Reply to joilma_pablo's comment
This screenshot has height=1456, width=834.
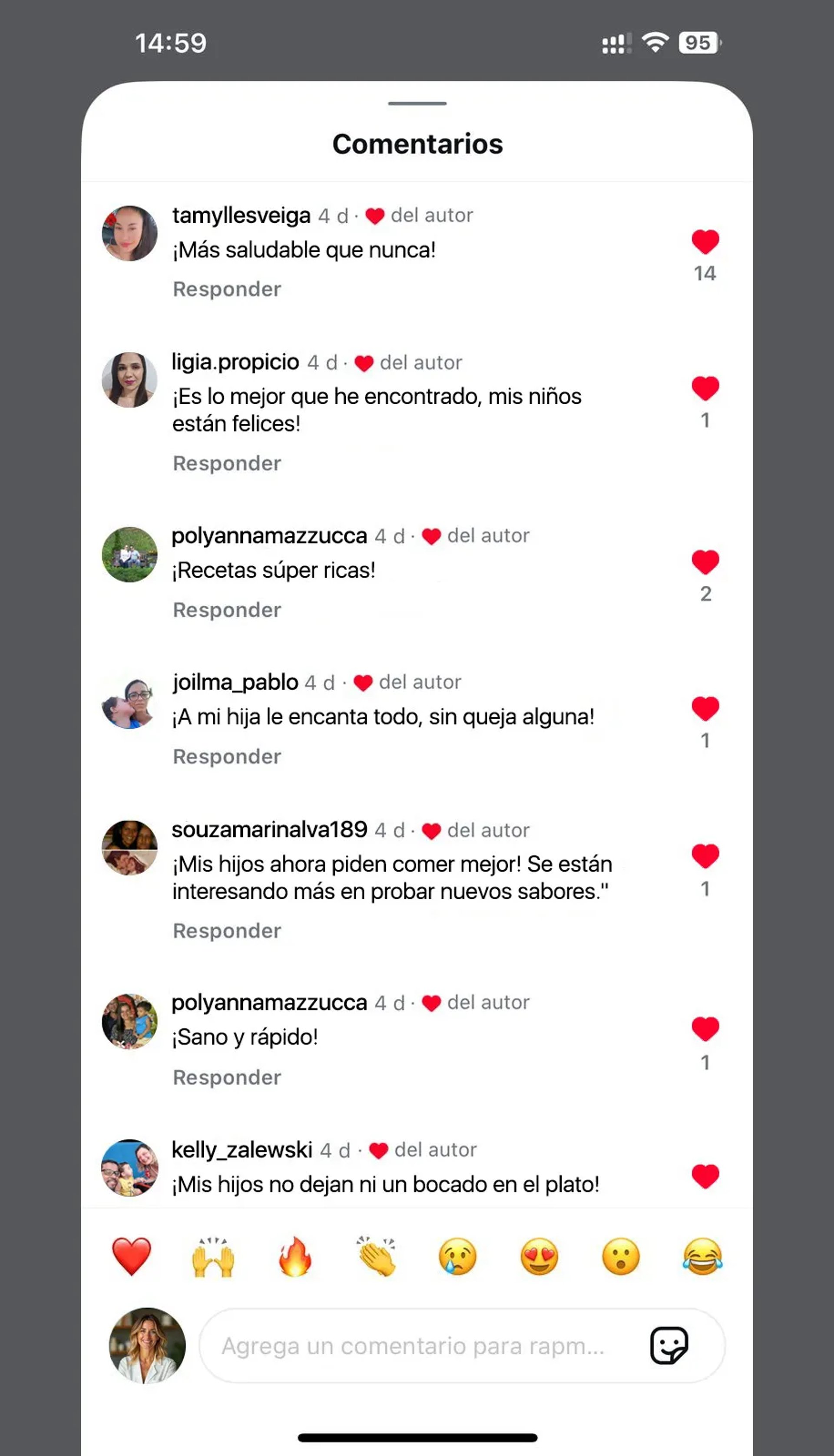click(x=227, y=756)
